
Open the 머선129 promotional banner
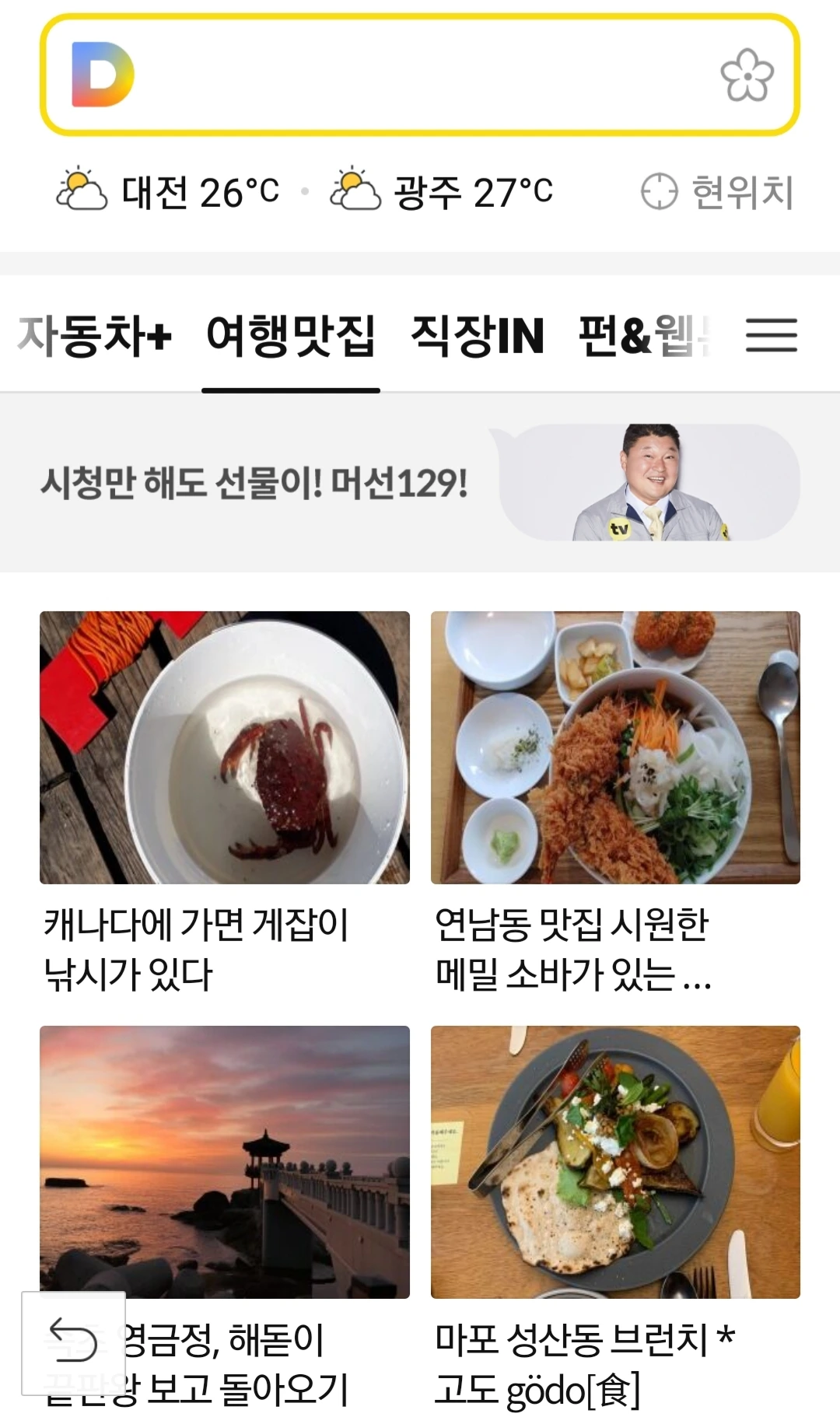point(420,483)
